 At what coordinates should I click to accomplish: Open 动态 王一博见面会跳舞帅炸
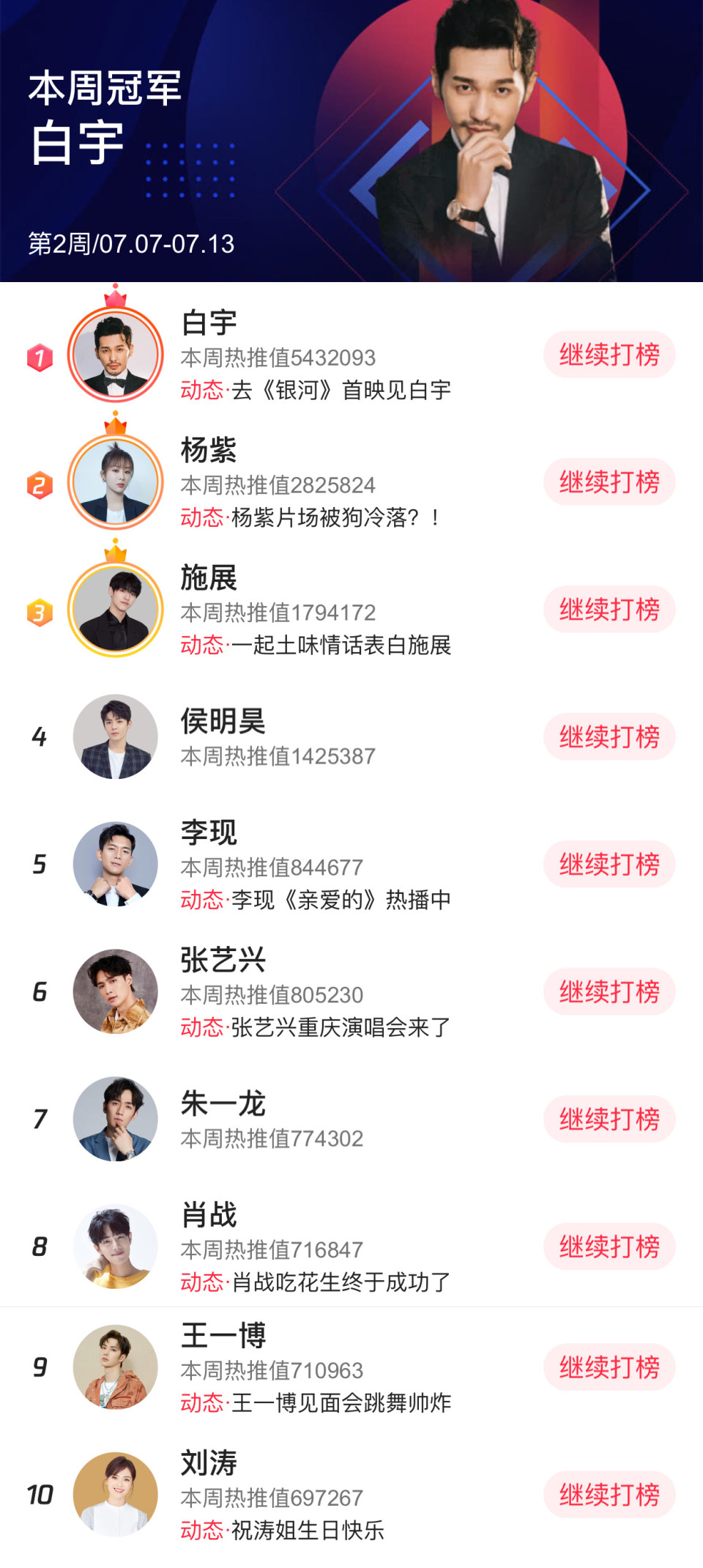(x=316, y=1403)
